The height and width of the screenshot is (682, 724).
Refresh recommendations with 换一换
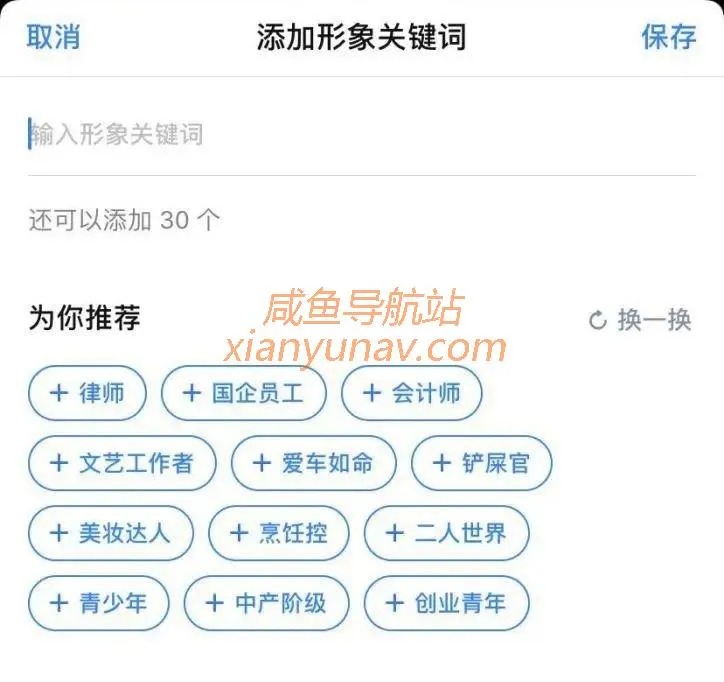641,320
